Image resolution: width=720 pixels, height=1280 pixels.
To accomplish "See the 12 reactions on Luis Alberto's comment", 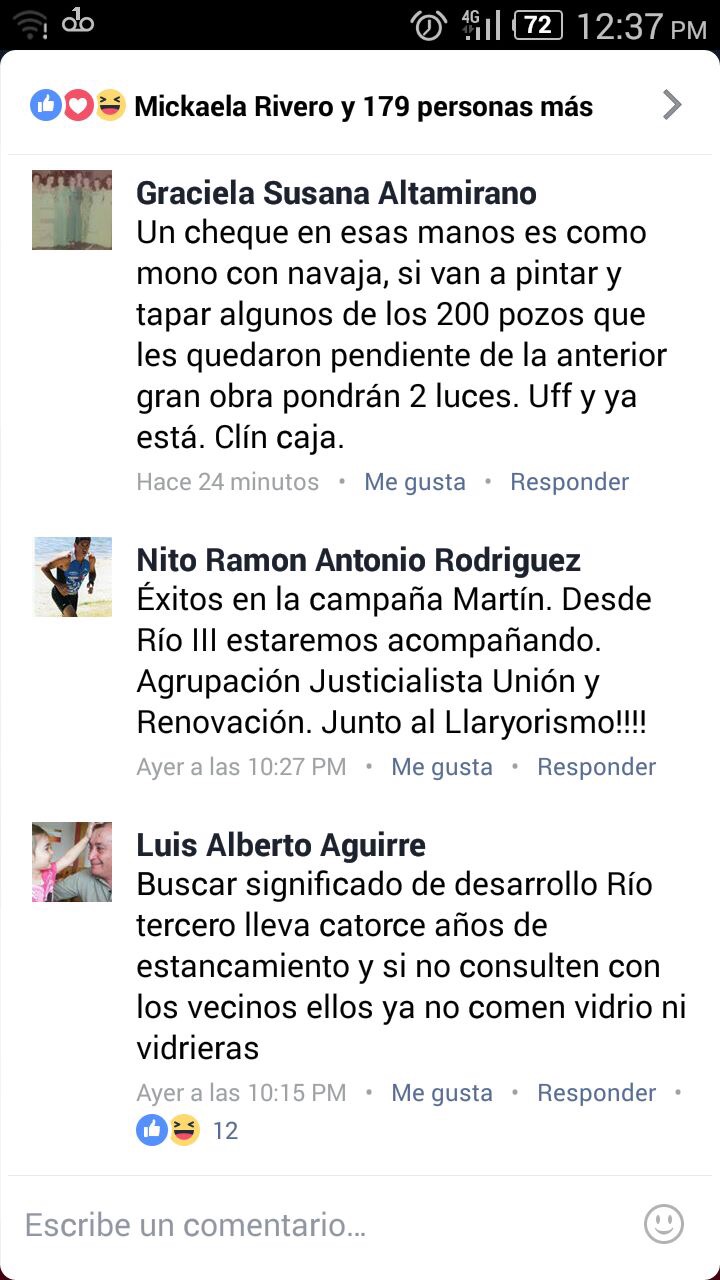I will tap(188, 1131).
